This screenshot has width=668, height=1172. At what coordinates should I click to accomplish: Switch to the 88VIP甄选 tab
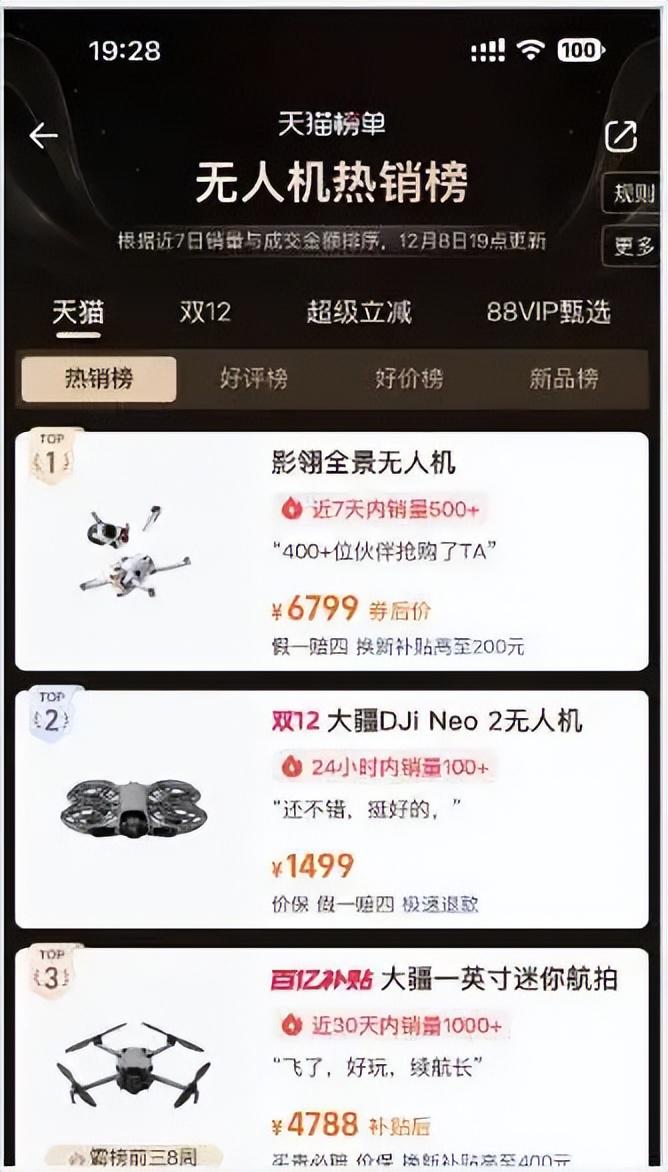(548, 312)
